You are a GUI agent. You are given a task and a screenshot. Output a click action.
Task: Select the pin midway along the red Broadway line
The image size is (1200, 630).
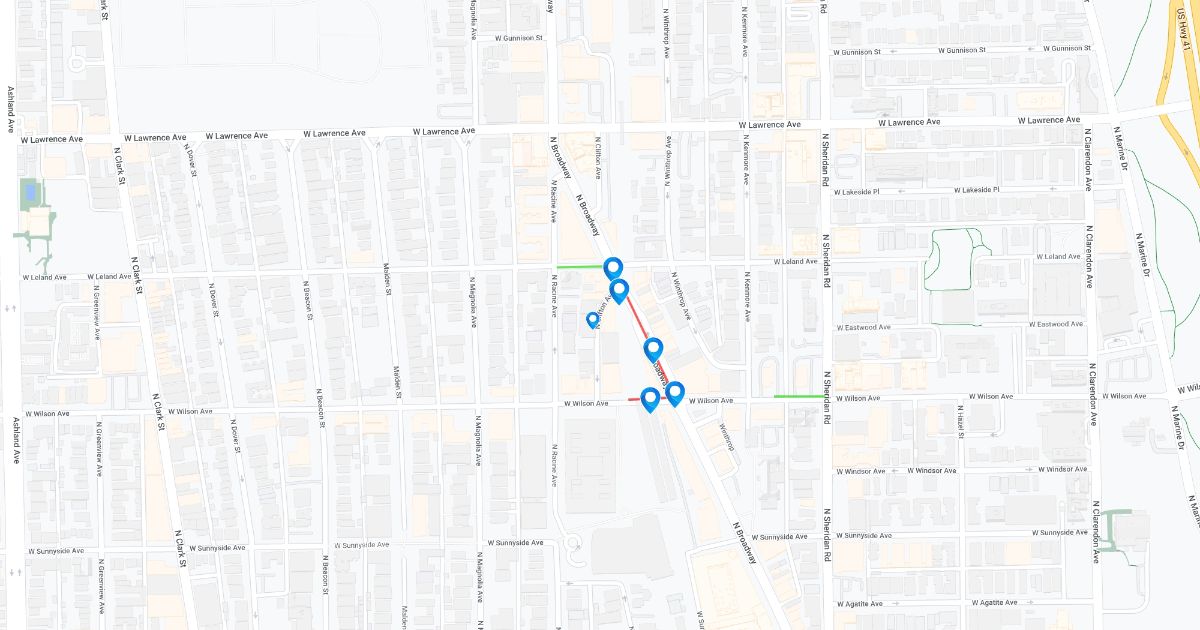[653, 349]
